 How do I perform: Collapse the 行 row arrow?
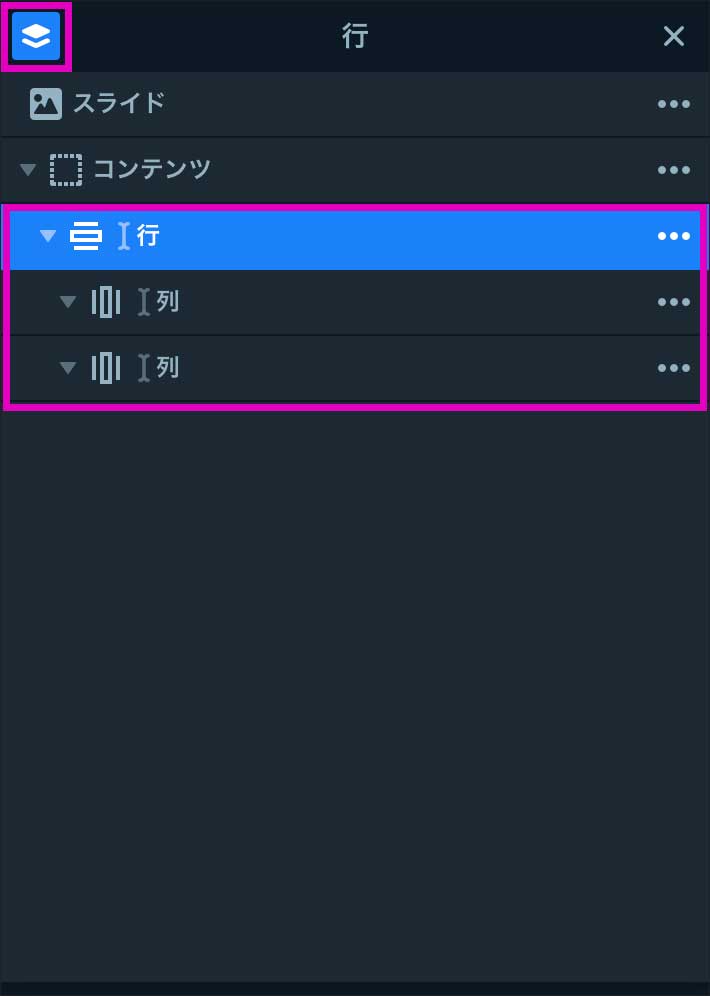click(x=47, y=236)
